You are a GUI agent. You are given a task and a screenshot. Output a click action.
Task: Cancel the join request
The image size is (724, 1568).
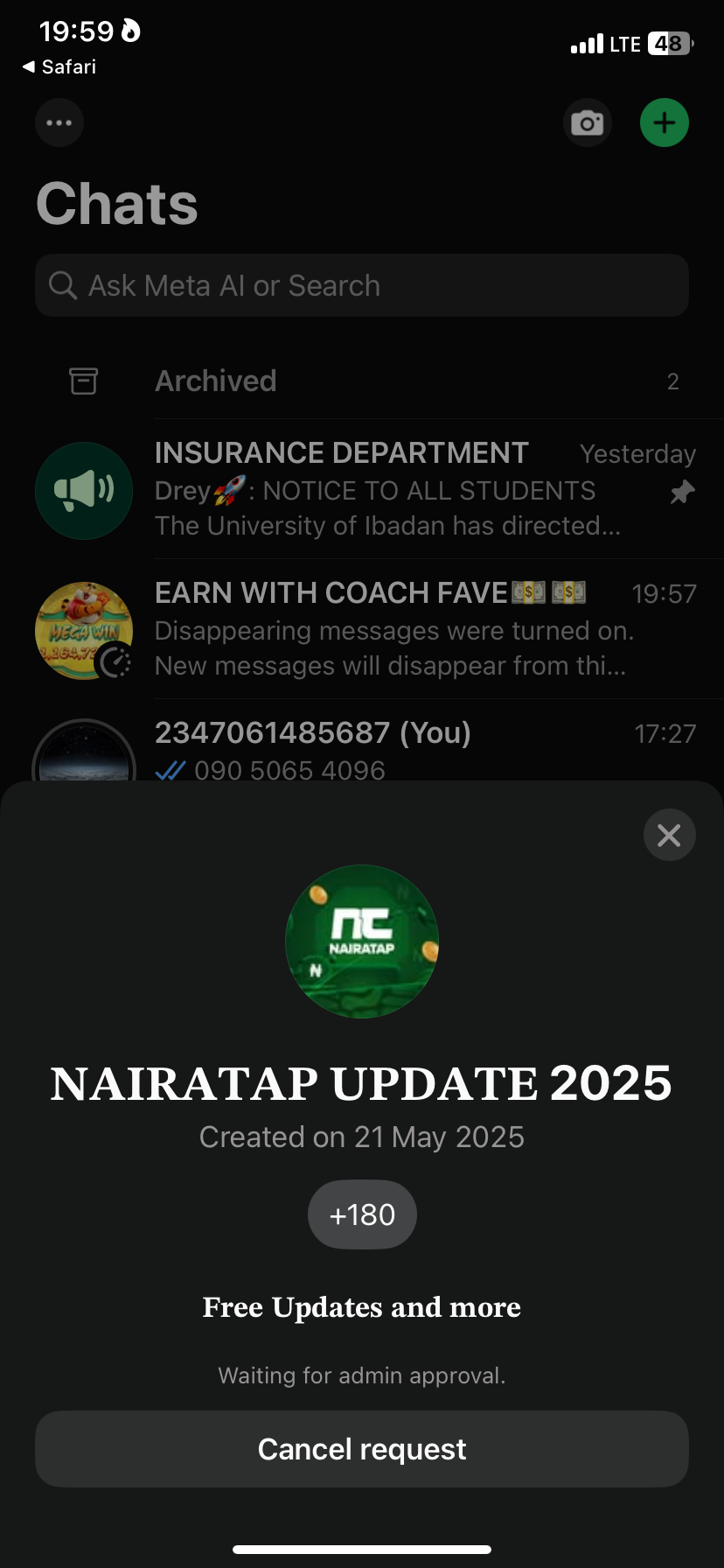tap(362, 1449)
